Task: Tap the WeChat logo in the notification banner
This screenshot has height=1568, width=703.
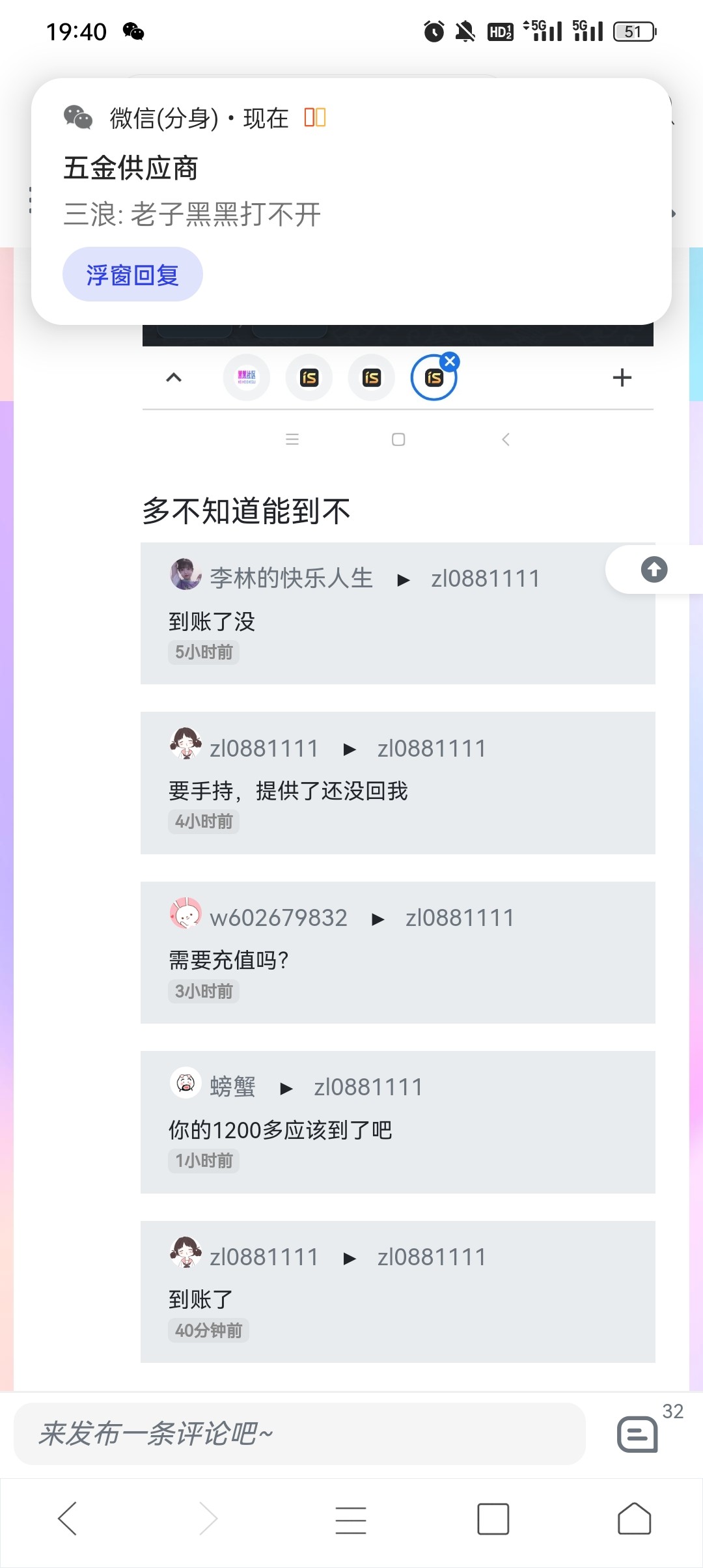Action: (x=77, y=119)
